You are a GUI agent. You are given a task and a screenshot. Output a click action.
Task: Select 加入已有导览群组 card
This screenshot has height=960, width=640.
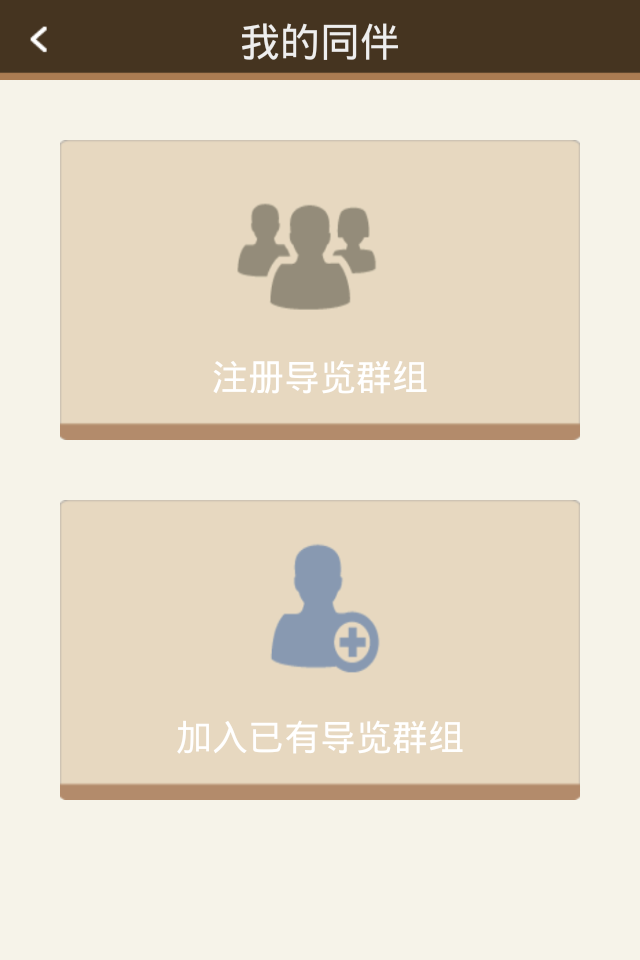tap(320, 649)
